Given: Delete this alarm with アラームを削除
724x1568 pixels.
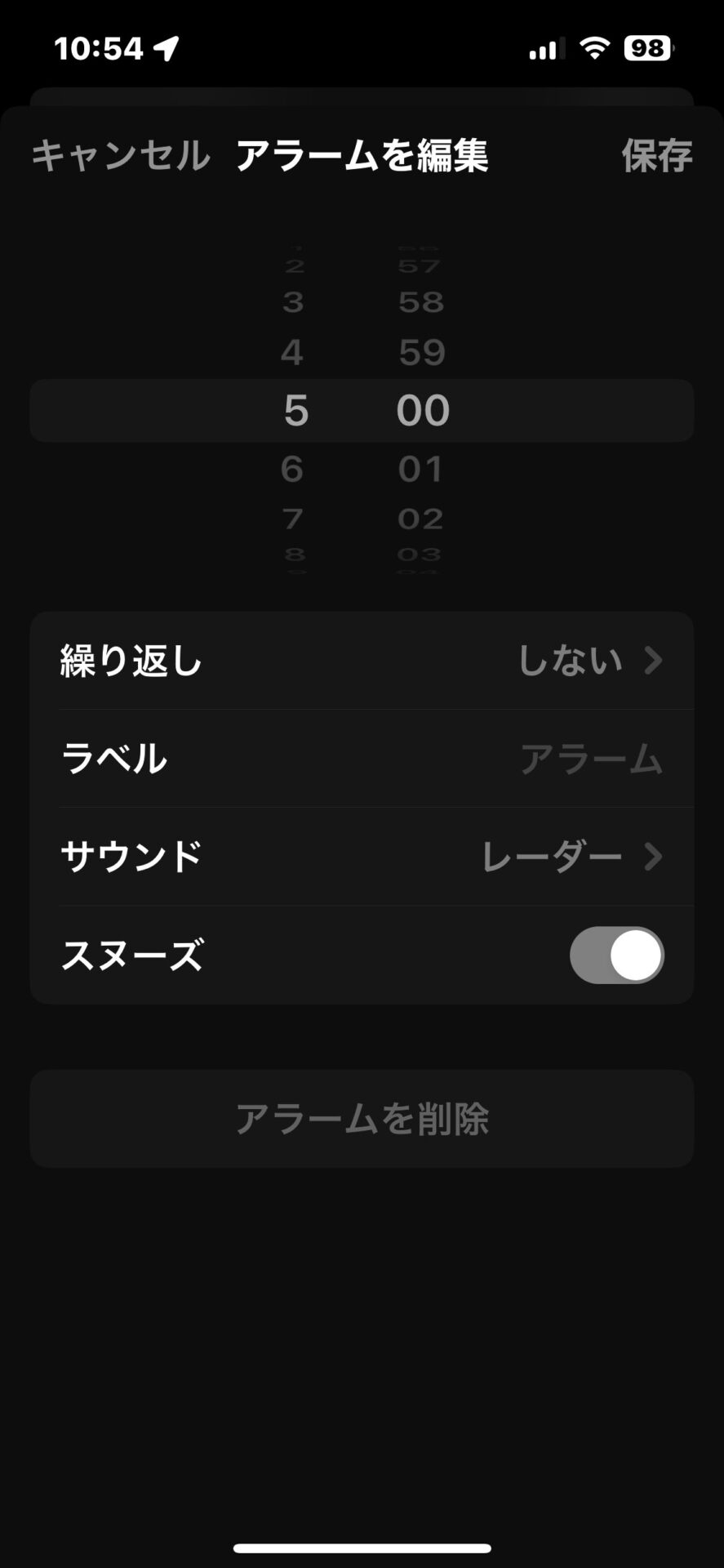Looking at the screenshot, I should coord(362,1118).
